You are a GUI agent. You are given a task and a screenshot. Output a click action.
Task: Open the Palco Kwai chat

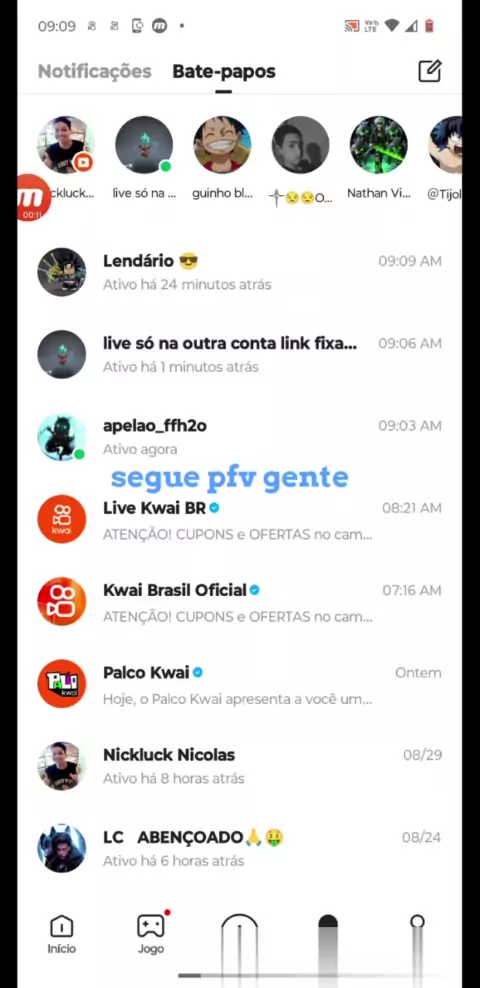click(x=239, y=684)
